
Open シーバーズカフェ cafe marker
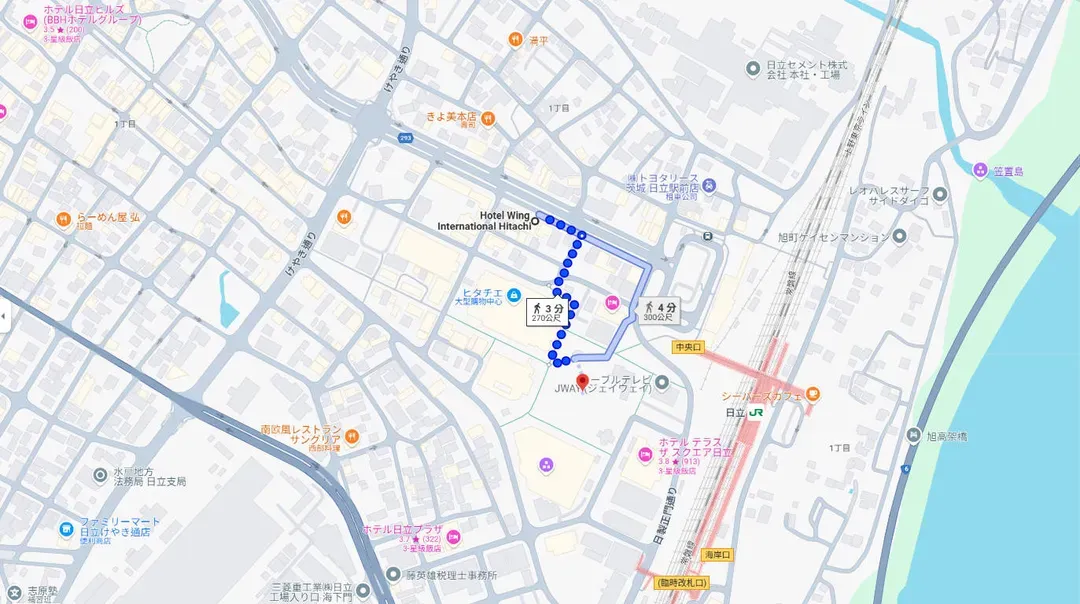click(812, 395)
